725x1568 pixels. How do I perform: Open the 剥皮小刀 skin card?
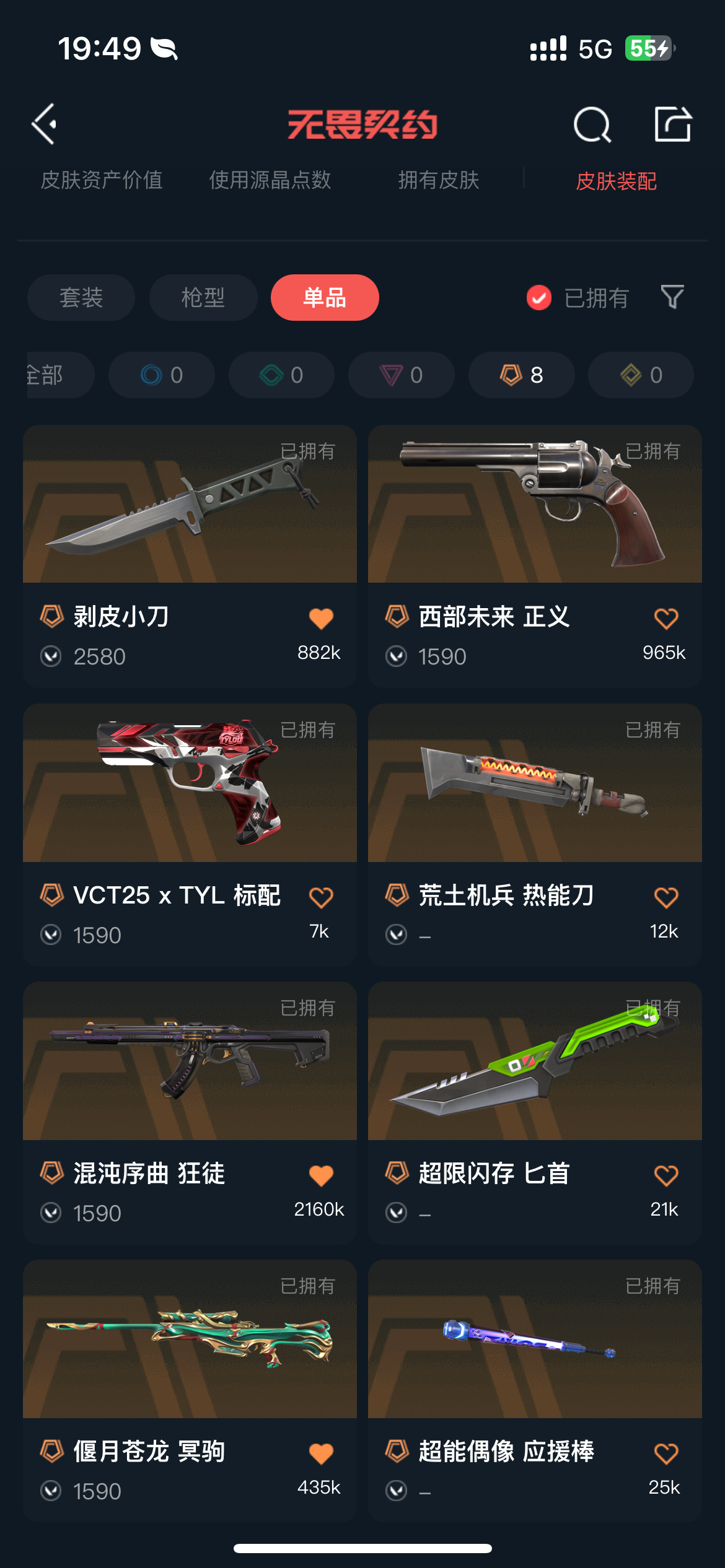[190, 555]
